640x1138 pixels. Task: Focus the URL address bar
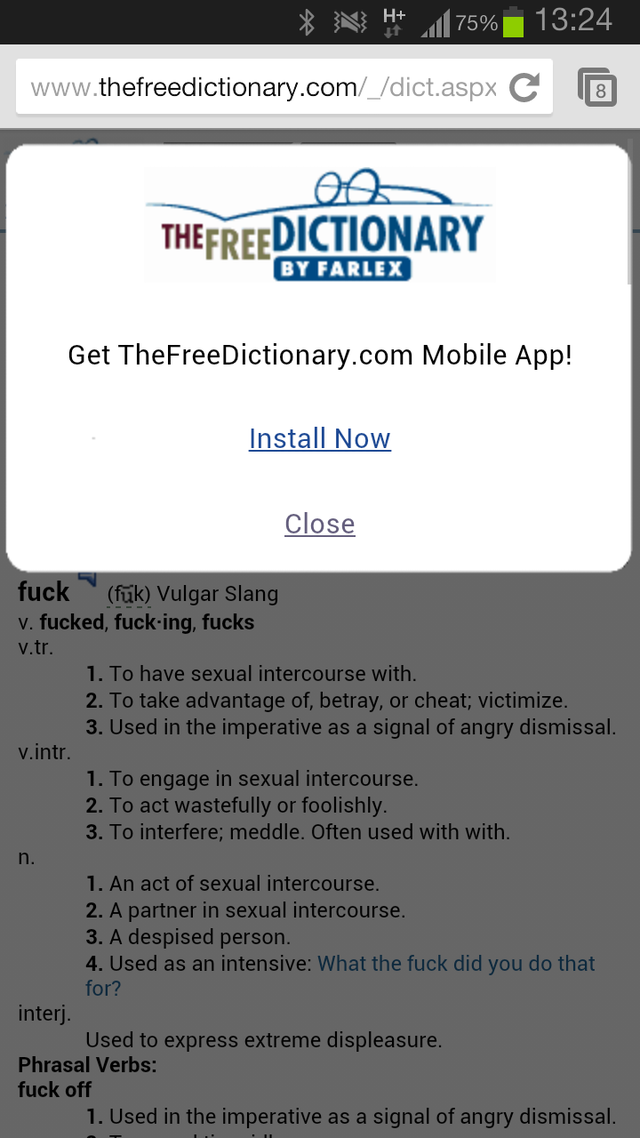pos(262,88)
